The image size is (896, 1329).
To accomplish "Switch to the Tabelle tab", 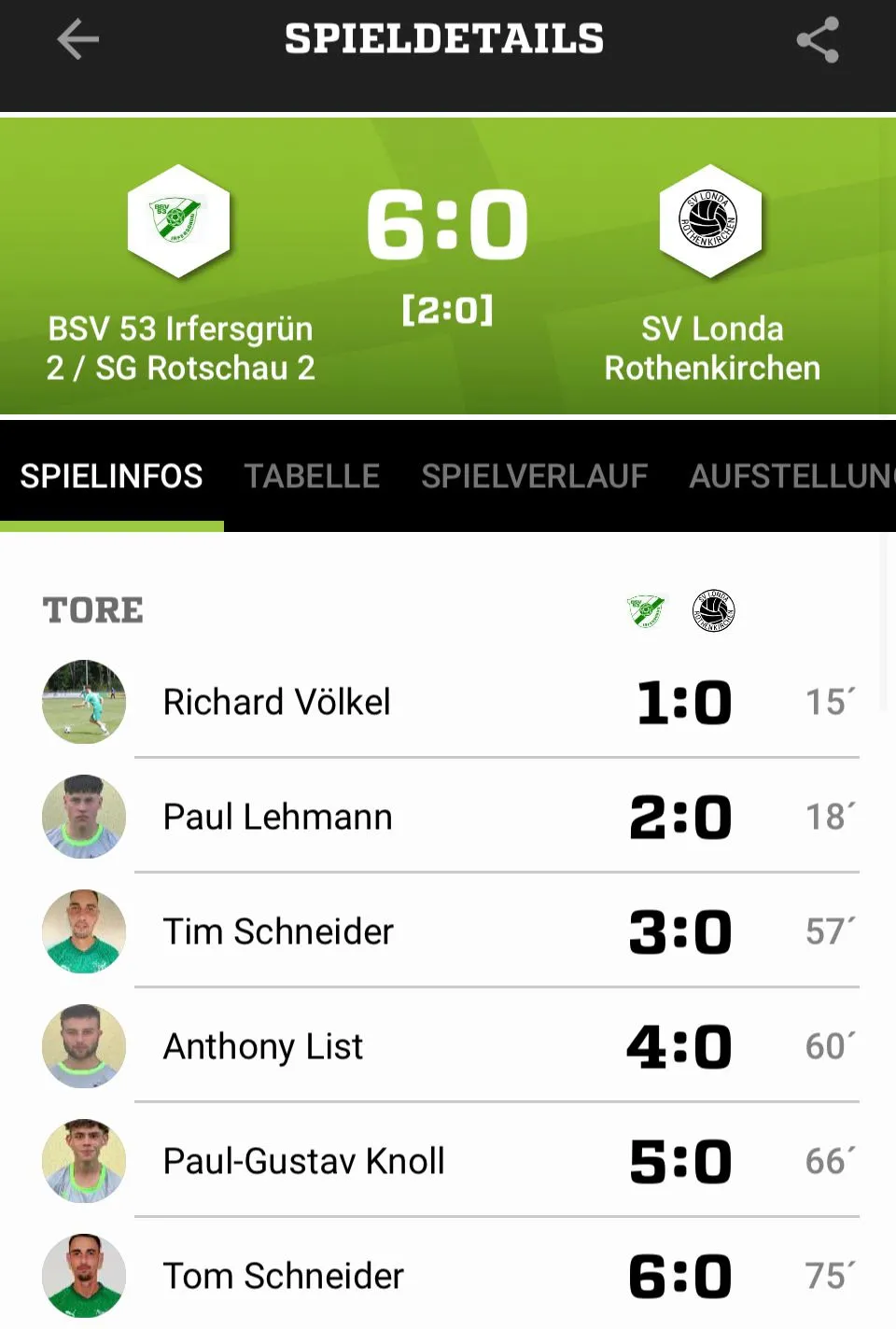I will pyautogui.click(x=312, y=476).
